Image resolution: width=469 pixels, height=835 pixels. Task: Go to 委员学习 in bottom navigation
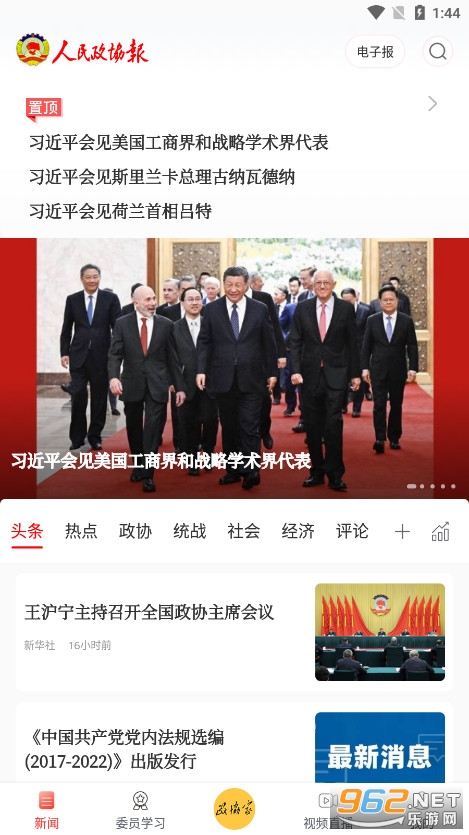[x=141, y=811]
